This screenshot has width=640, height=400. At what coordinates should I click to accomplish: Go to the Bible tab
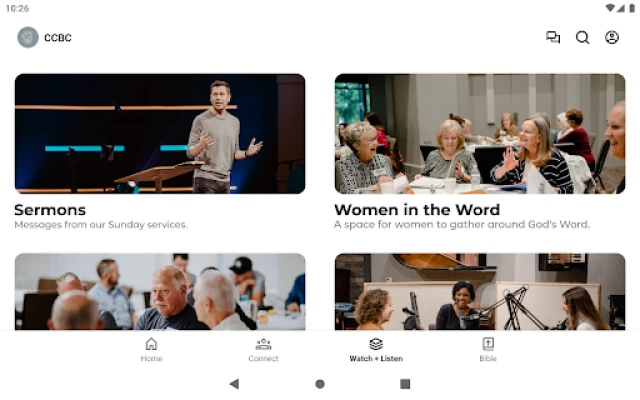pyautogui.click(x=488, y=349)
